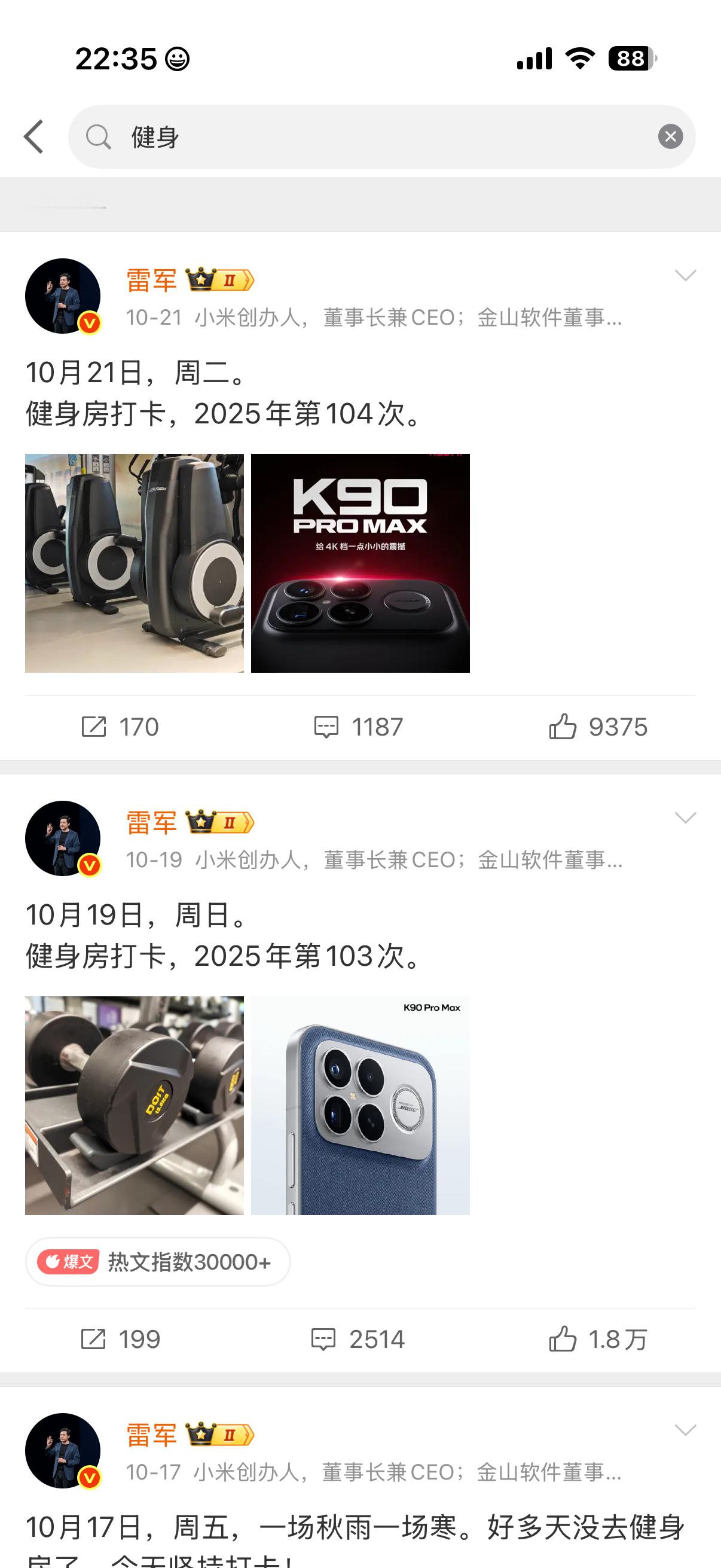Open 雷军's avatar on the 10-21 post
Viewport: 721px width, 1568px height.
pos(63,296)
